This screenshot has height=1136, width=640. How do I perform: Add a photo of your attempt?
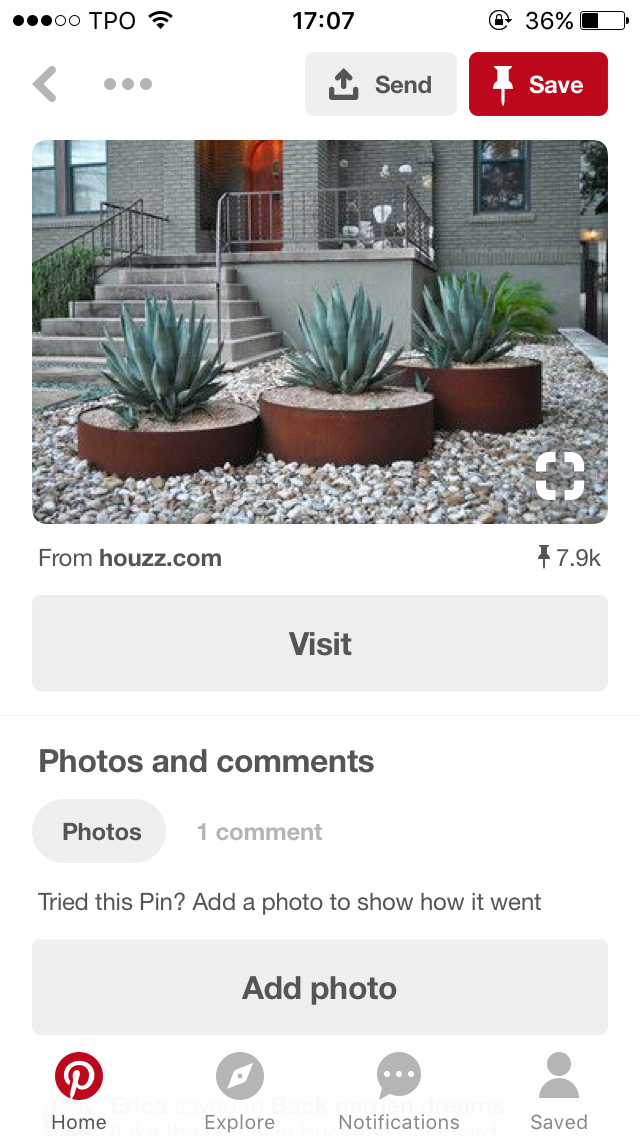point(320,987)
